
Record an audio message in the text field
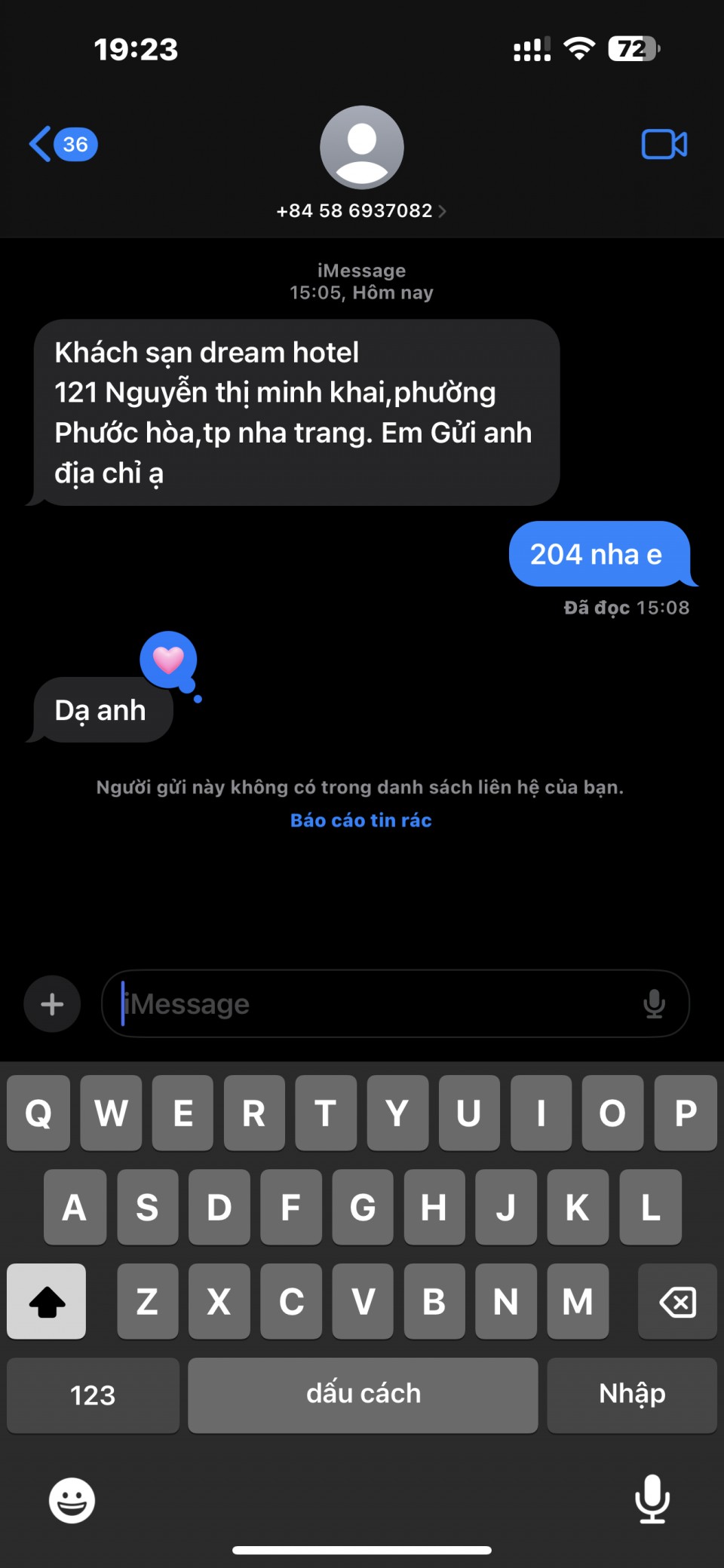[654, 1004]
